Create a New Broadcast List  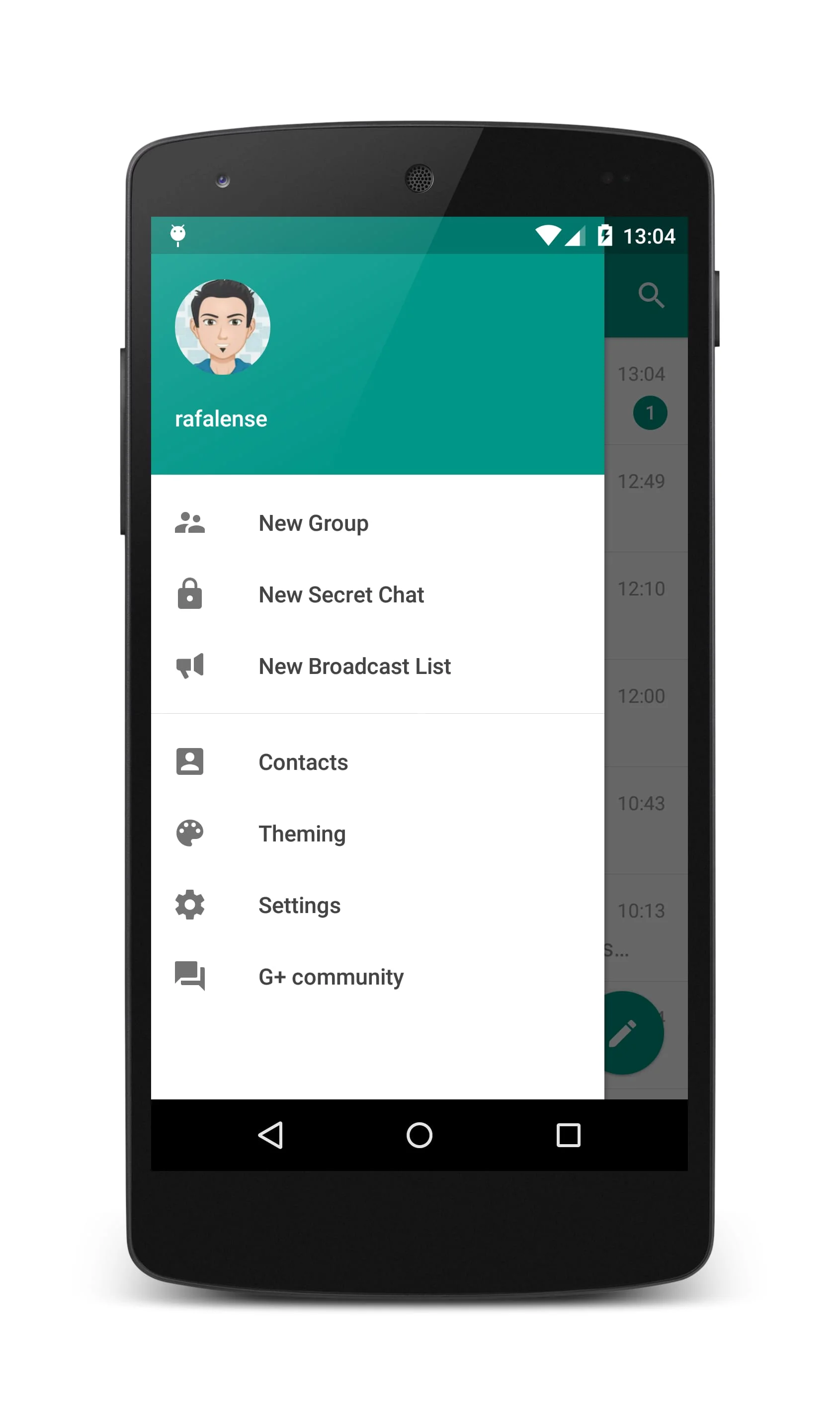tap(354, 666)
